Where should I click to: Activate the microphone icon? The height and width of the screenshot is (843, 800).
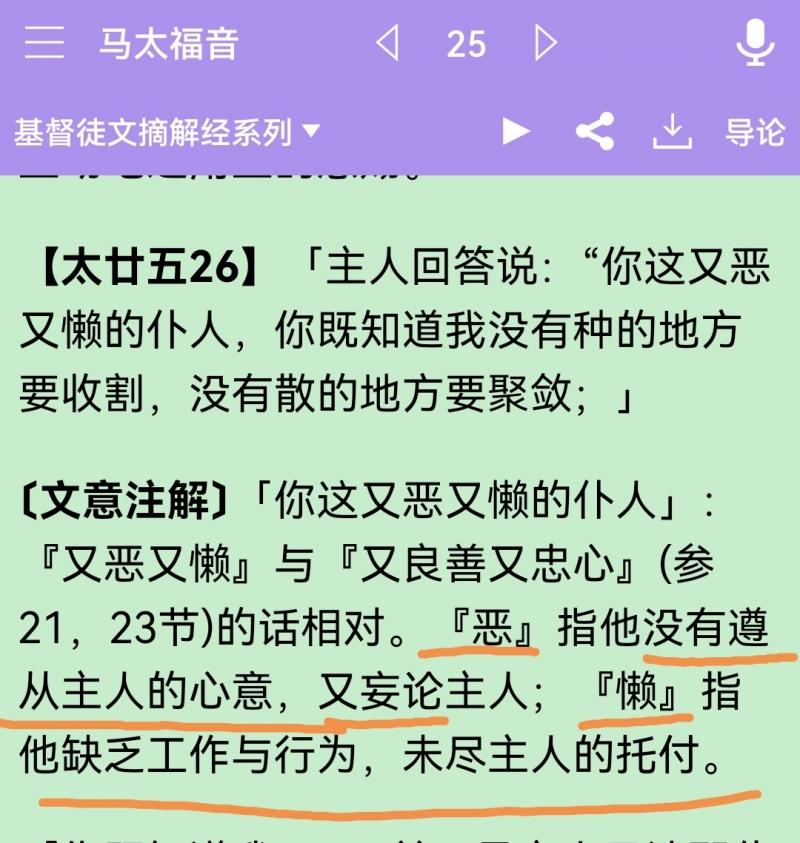(755, 42)
